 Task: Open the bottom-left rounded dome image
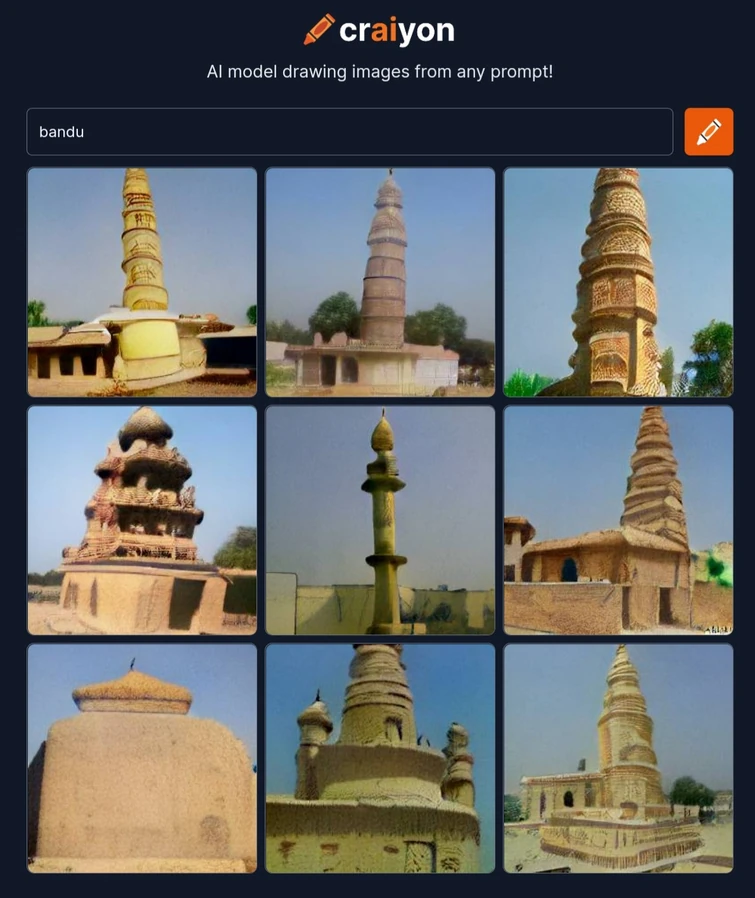tap(142, 758)
